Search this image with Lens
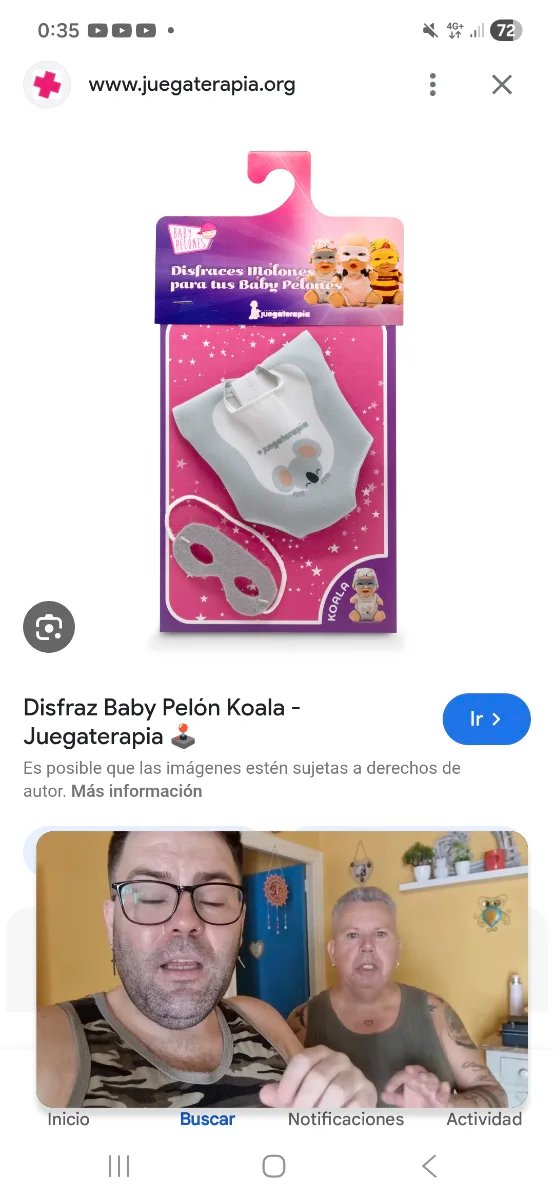554x1200 pixels. pyautogui.click(x=49, y=627)
